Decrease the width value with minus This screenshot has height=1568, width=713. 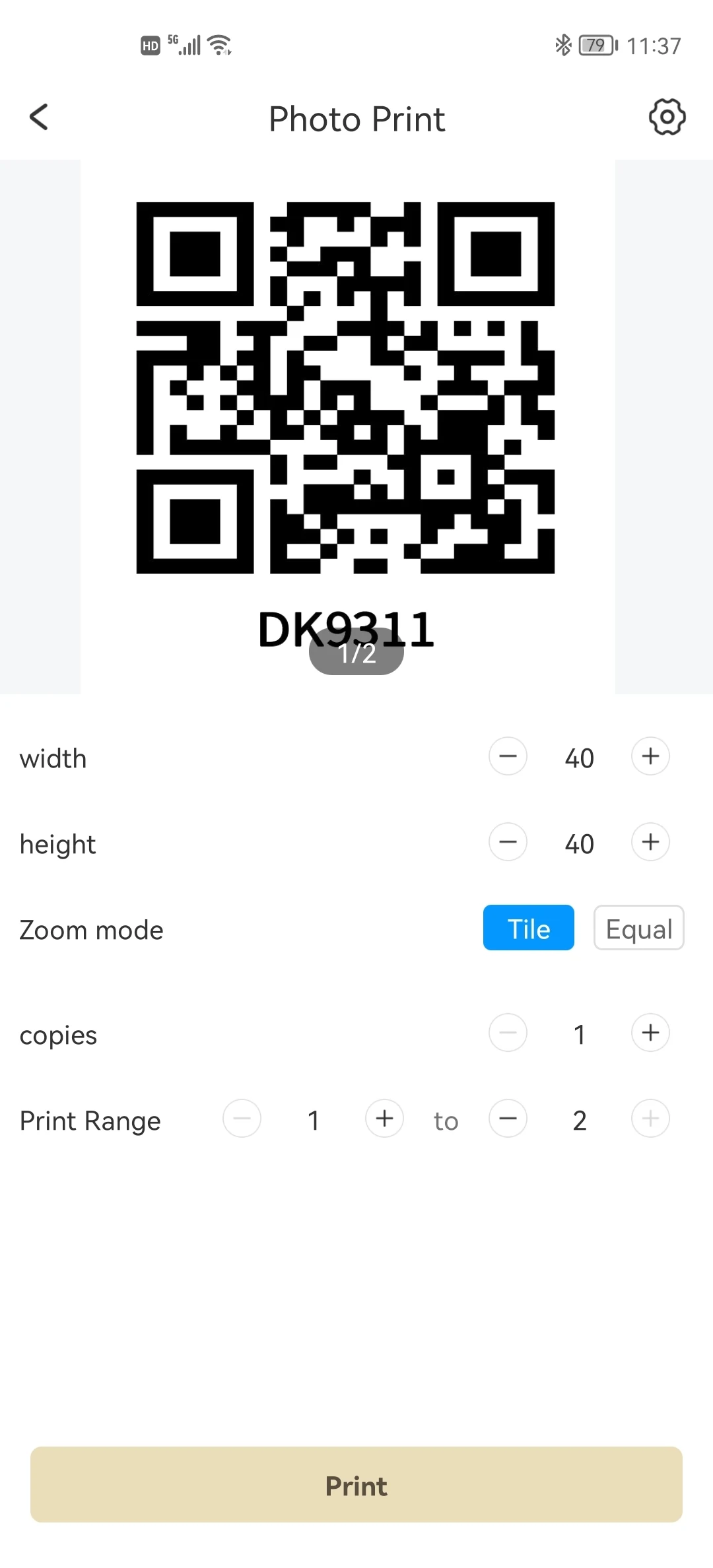(508, 756)
